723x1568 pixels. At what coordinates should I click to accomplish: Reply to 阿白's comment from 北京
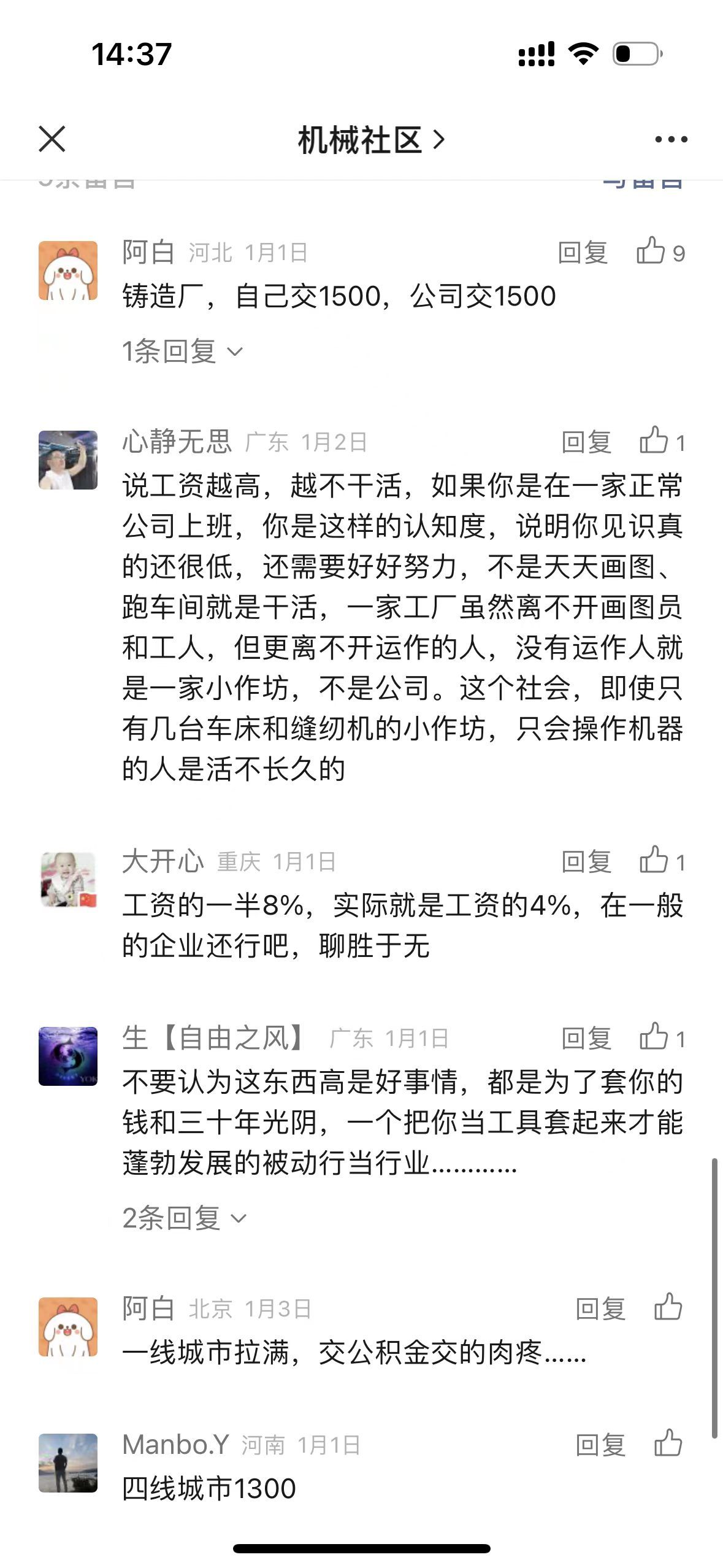pyautogui.click(x=600, y=1309)
